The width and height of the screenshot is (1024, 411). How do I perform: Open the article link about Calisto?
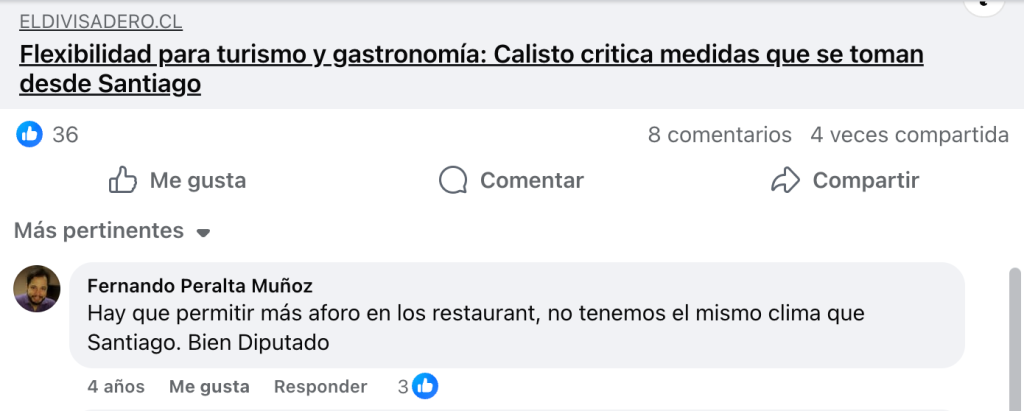tap(470, 69)
